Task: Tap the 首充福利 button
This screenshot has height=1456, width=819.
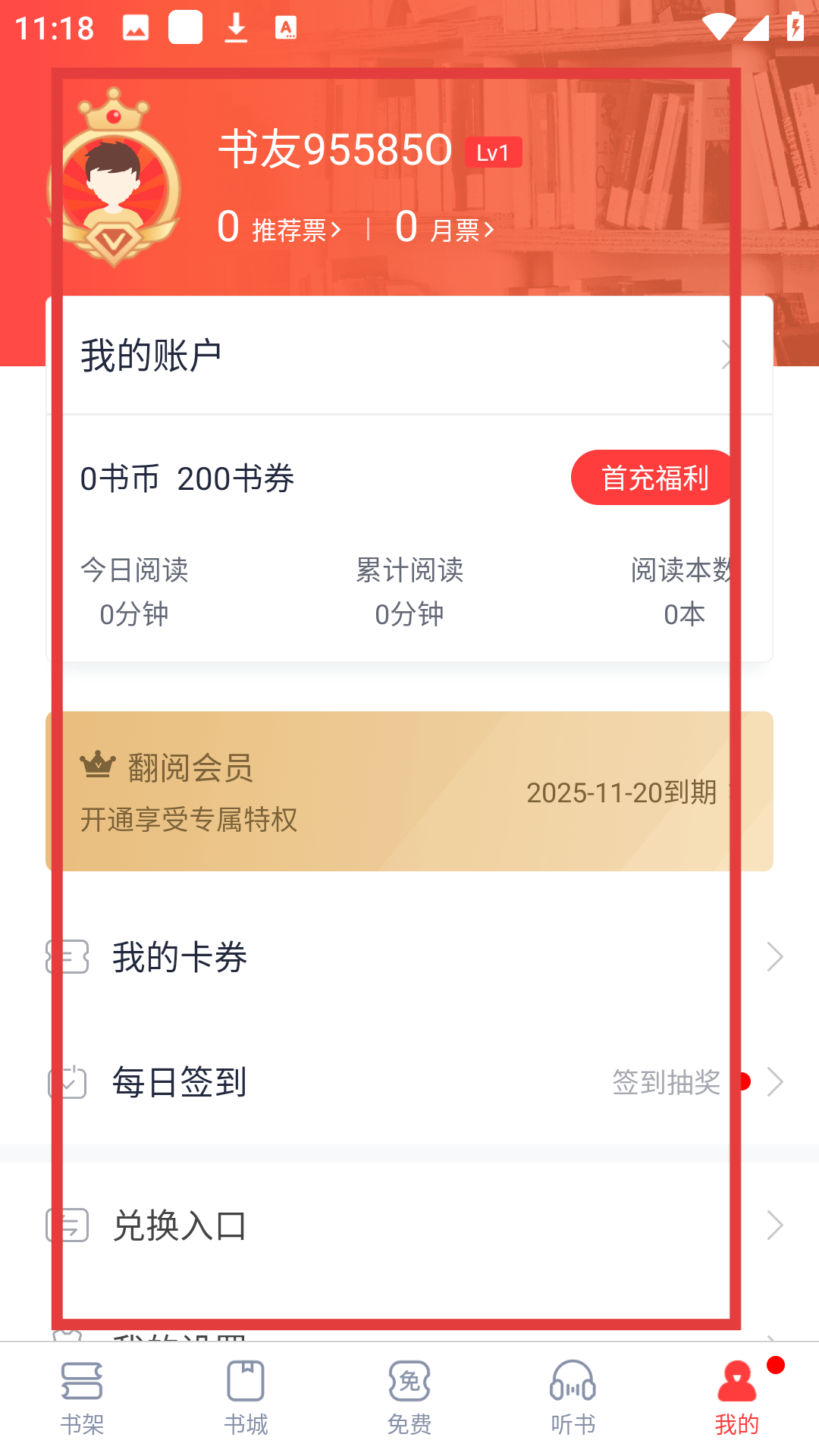Action: coord(654,478)
